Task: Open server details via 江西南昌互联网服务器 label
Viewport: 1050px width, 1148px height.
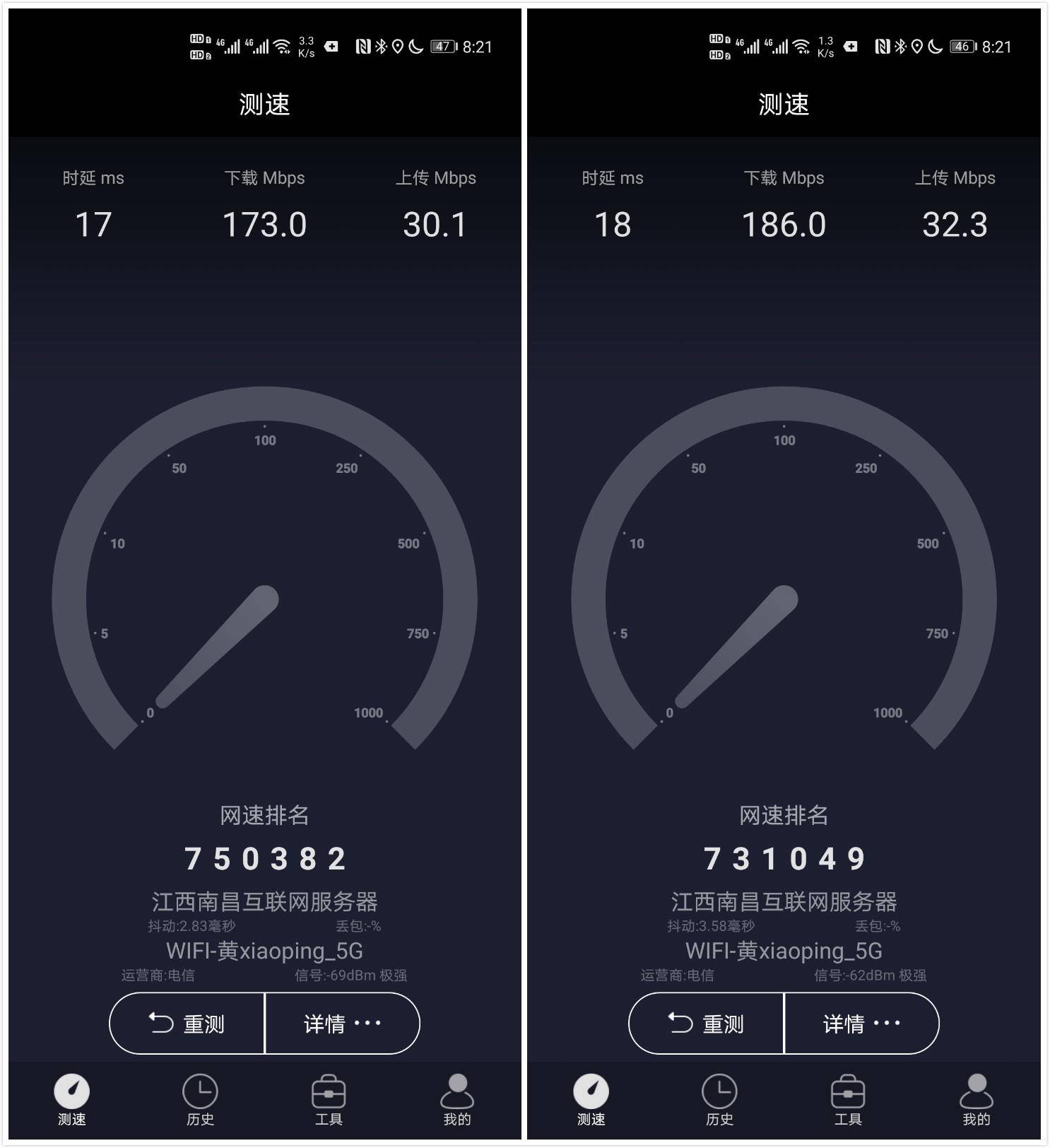Action: click(x=264, y=902)
